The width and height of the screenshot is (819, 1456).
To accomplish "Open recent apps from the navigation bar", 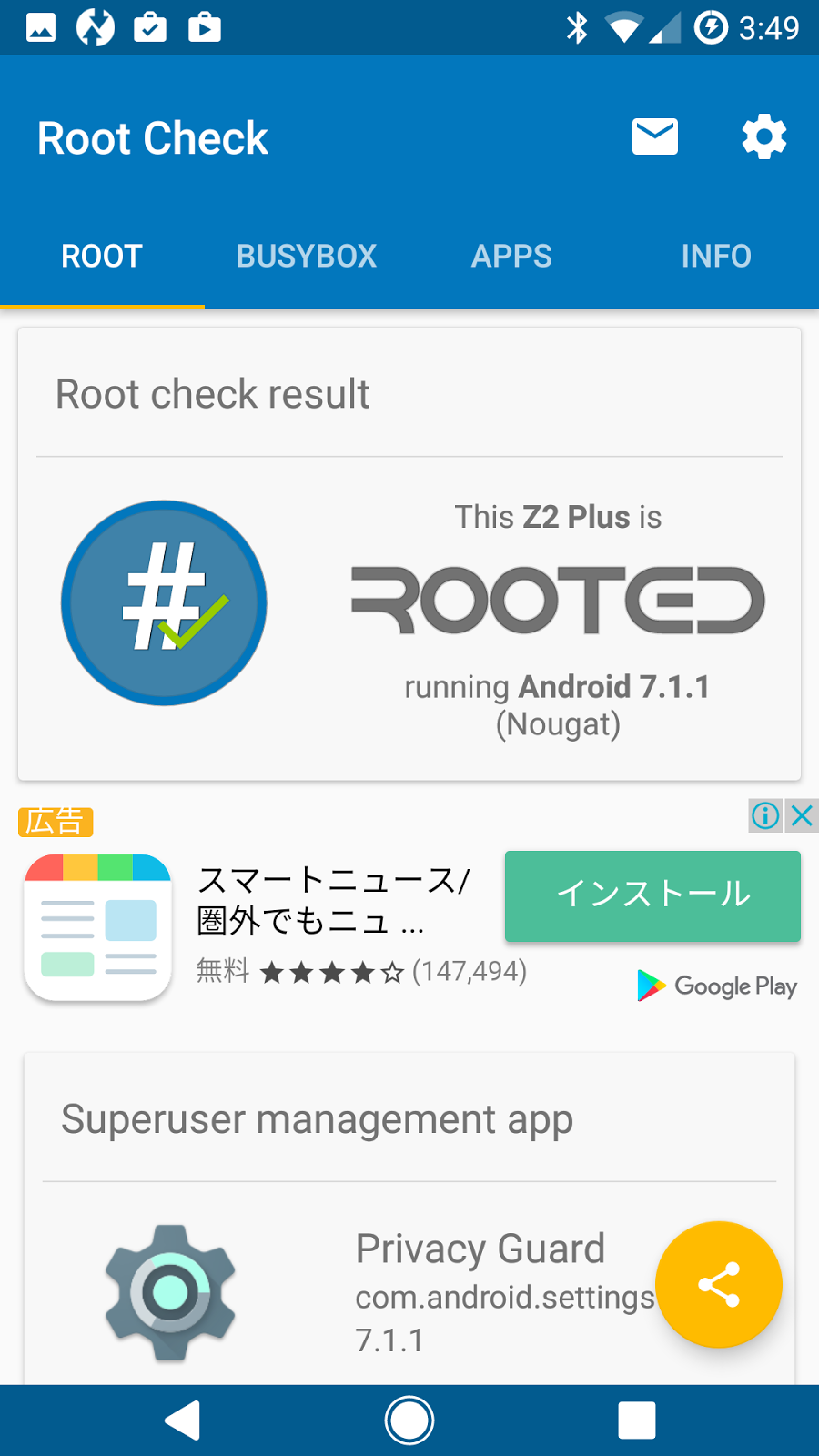I will [x=637, y=1421].
